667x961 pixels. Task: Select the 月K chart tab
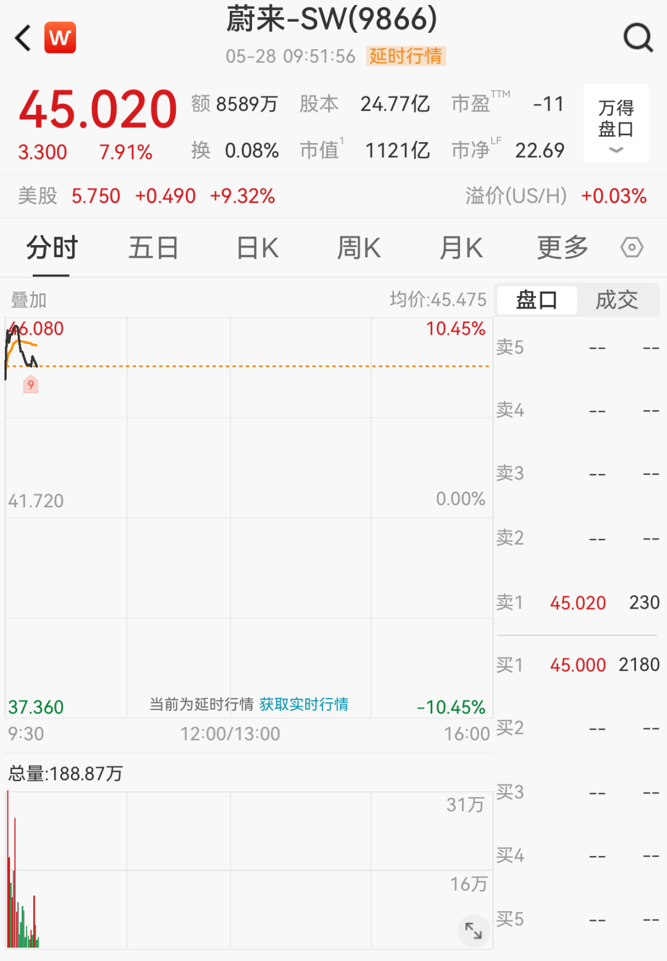click(461, 248)
